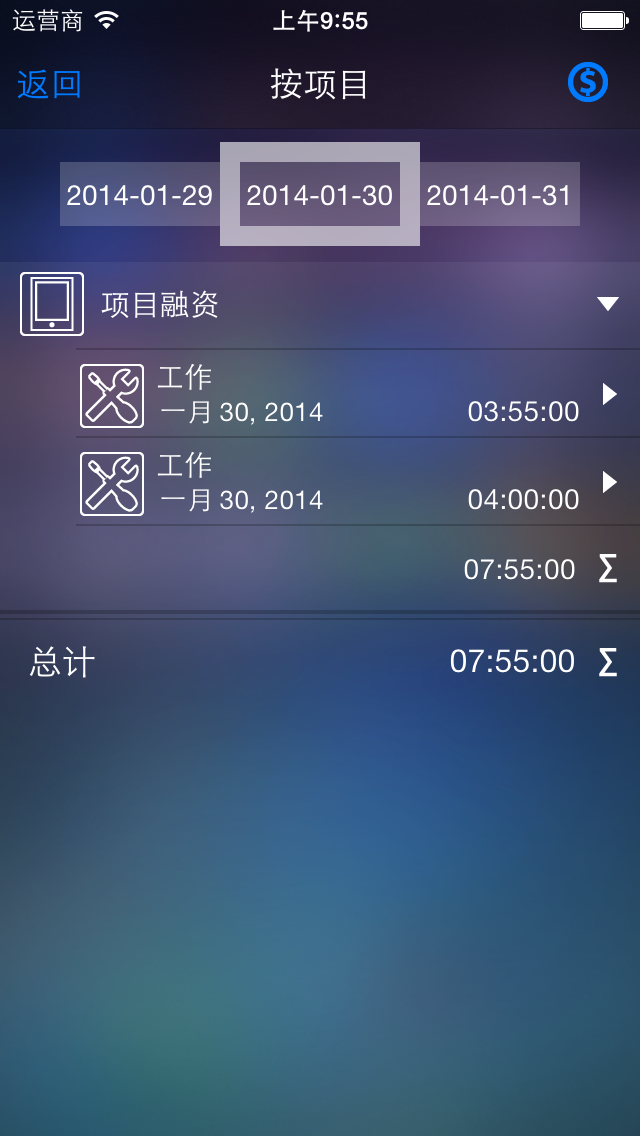Select the date 2014-01-29

point(140,195)
